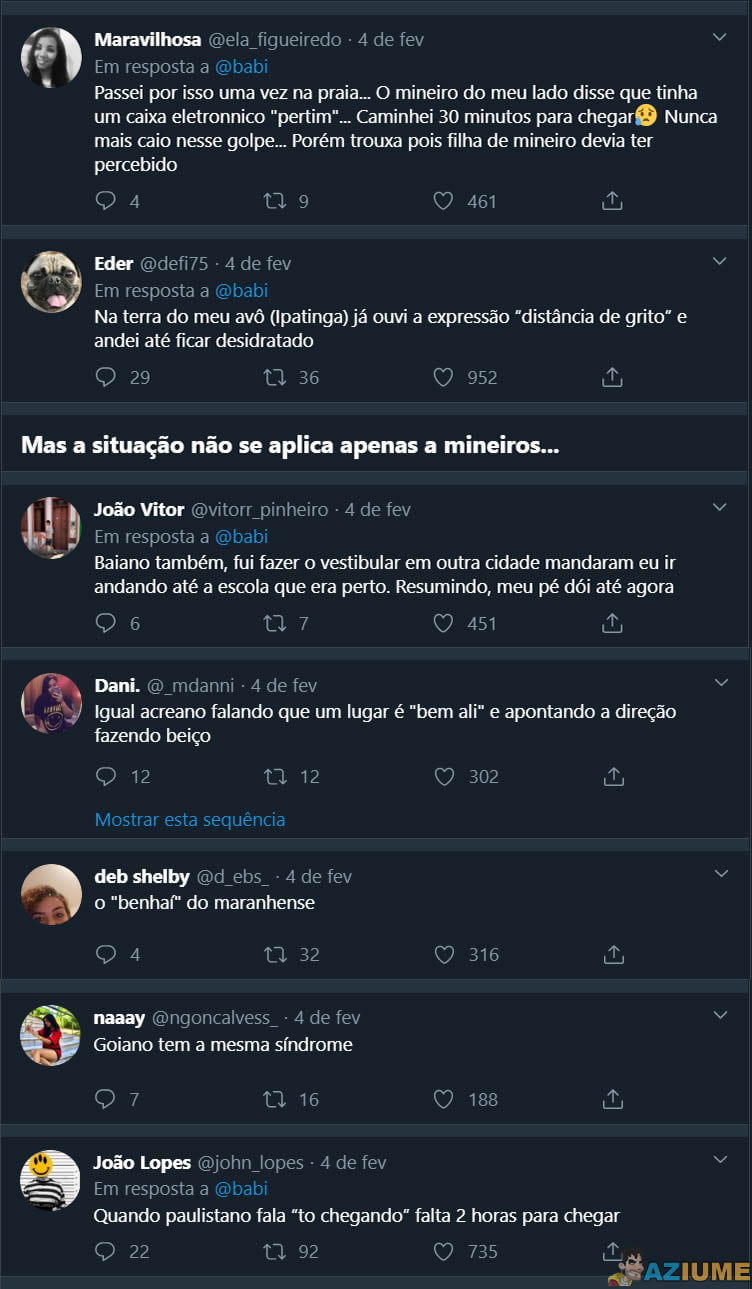The image size is (752, 1289).
Task: Expand the menu on Dani's tweet
Action: [x=720, y=681]
